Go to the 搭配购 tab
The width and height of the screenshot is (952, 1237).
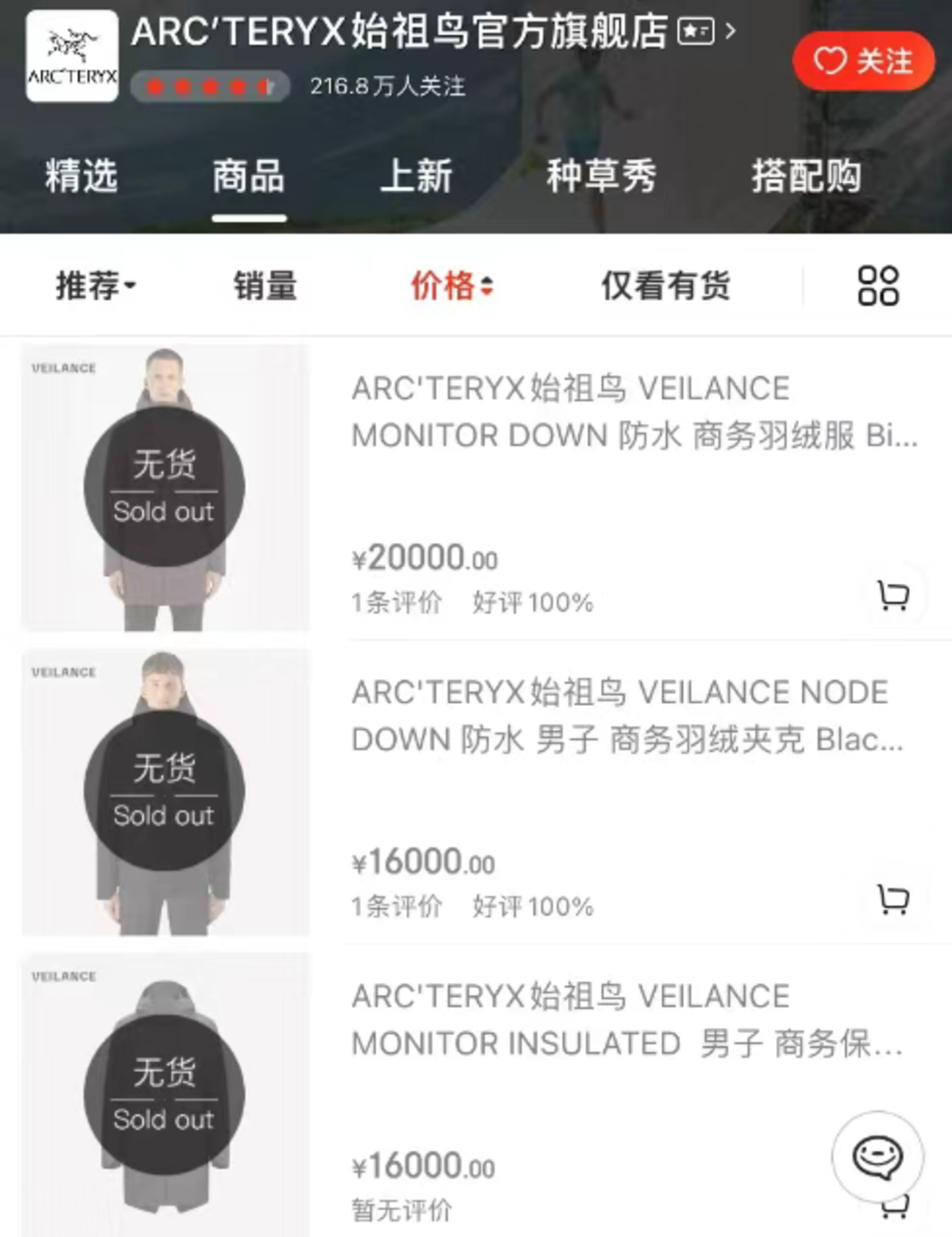click(x=806, y=176)
